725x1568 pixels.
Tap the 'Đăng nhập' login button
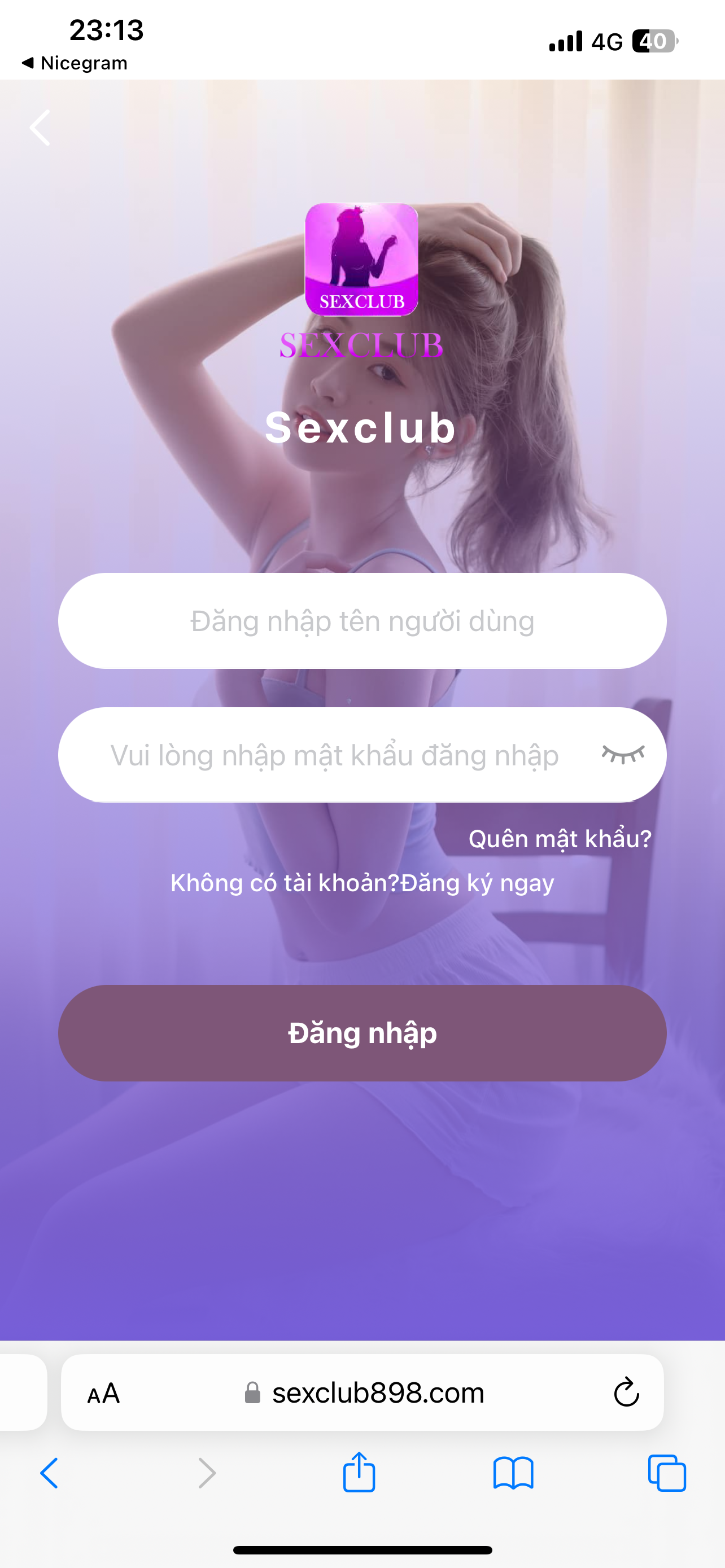[362, 1033]
